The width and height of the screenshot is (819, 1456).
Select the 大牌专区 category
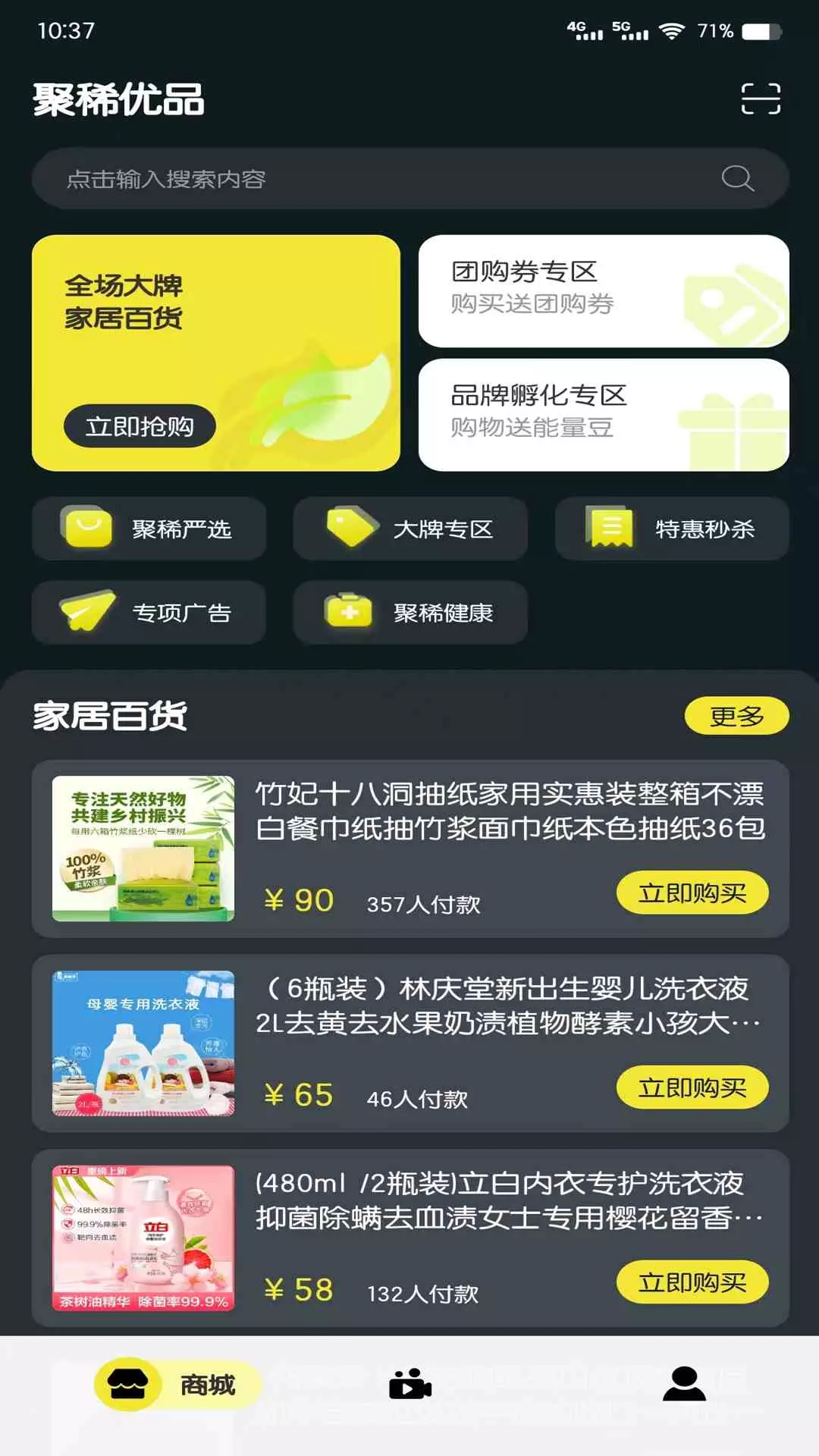click(410, 529)
